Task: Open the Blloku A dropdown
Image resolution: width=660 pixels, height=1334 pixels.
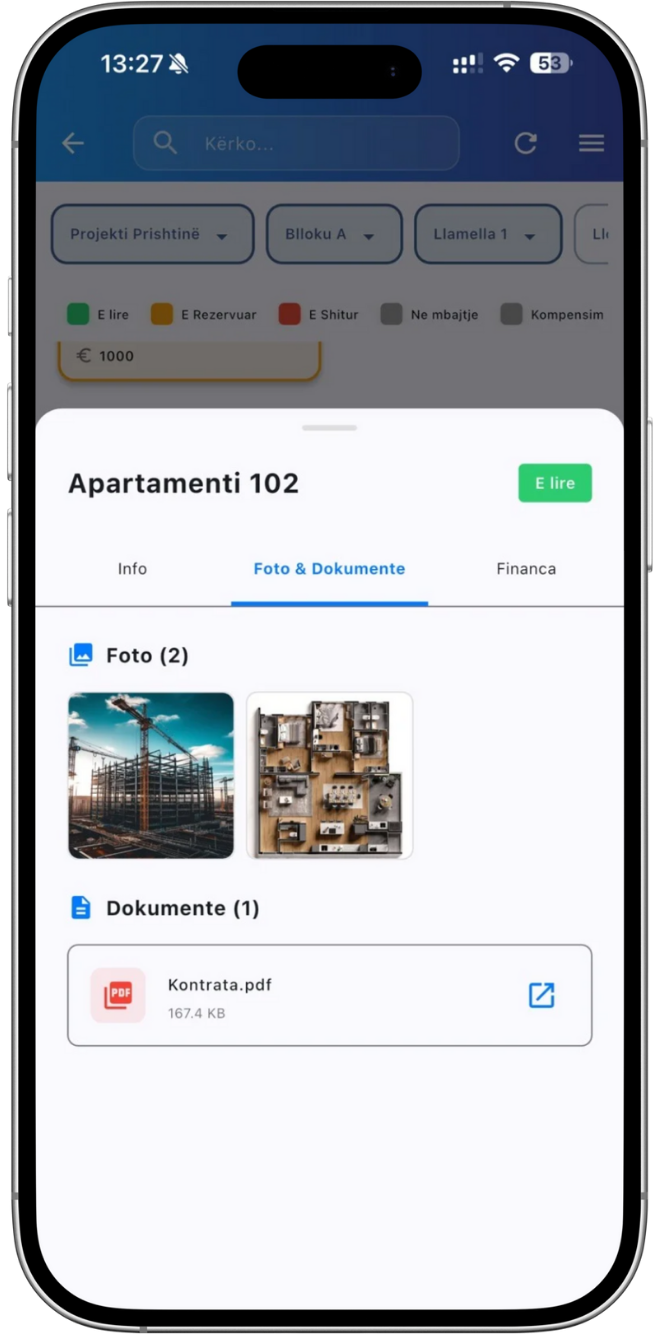Action: pyautogui.click(x=334, y=234)
